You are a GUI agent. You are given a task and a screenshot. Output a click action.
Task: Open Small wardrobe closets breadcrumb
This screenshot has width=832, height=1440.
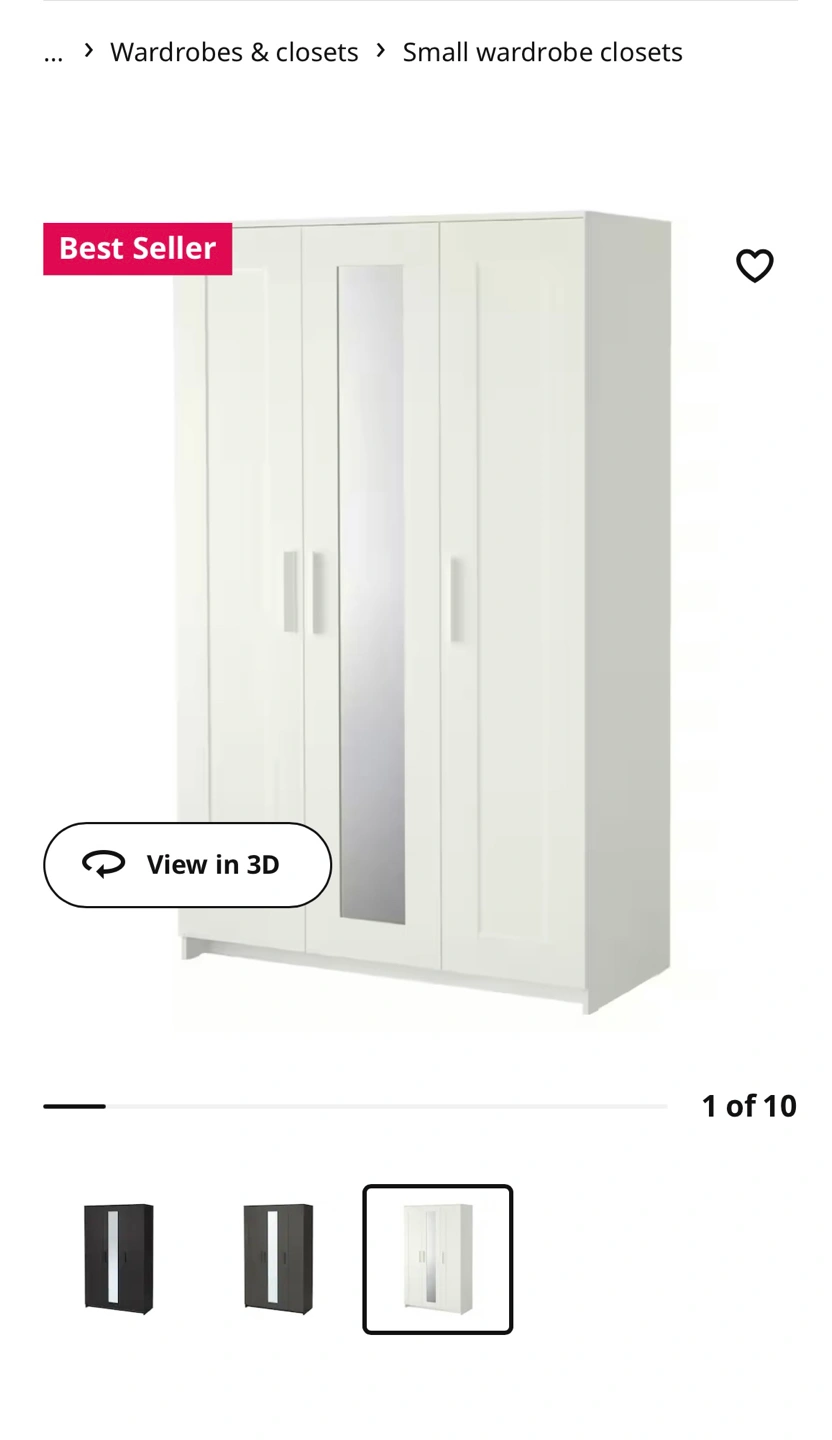pyautogui.click(x=542, y=52)
